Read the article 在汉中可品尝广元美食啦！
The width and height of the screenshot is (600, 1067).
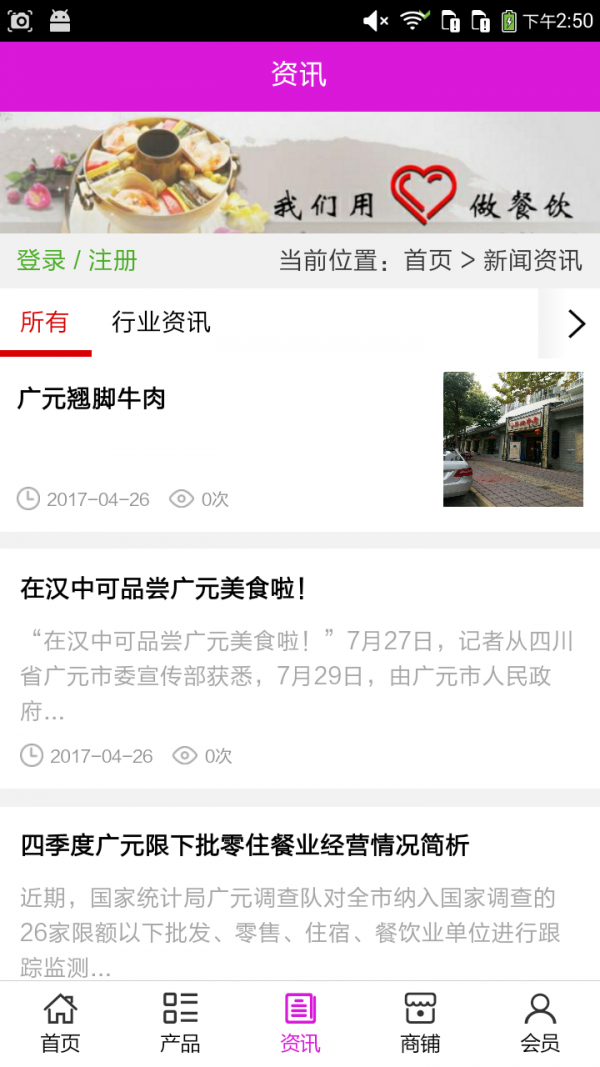(x=163, y=589)
